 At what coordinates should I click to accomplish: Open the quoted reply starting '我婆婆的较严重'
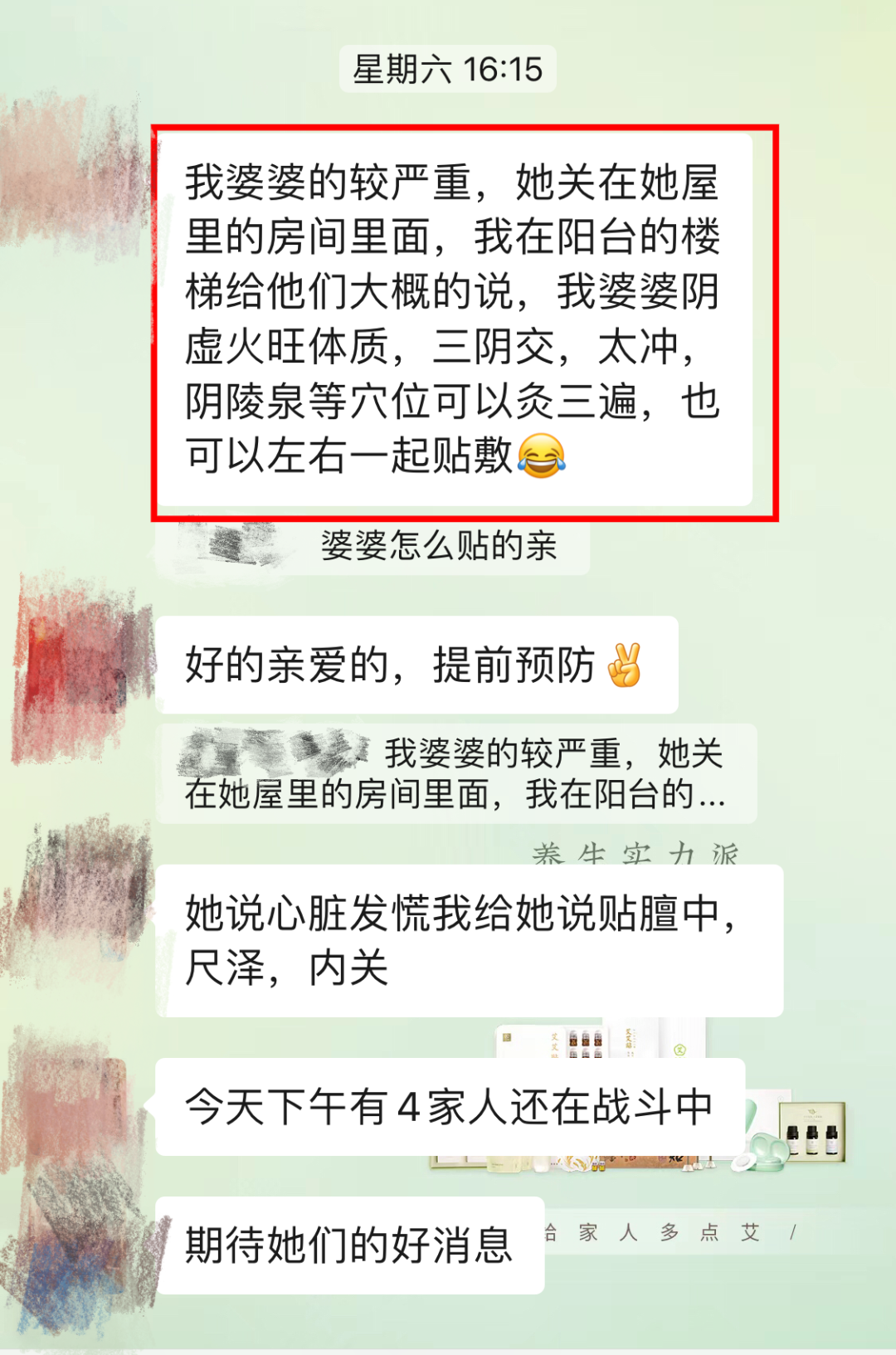(455, 773)
